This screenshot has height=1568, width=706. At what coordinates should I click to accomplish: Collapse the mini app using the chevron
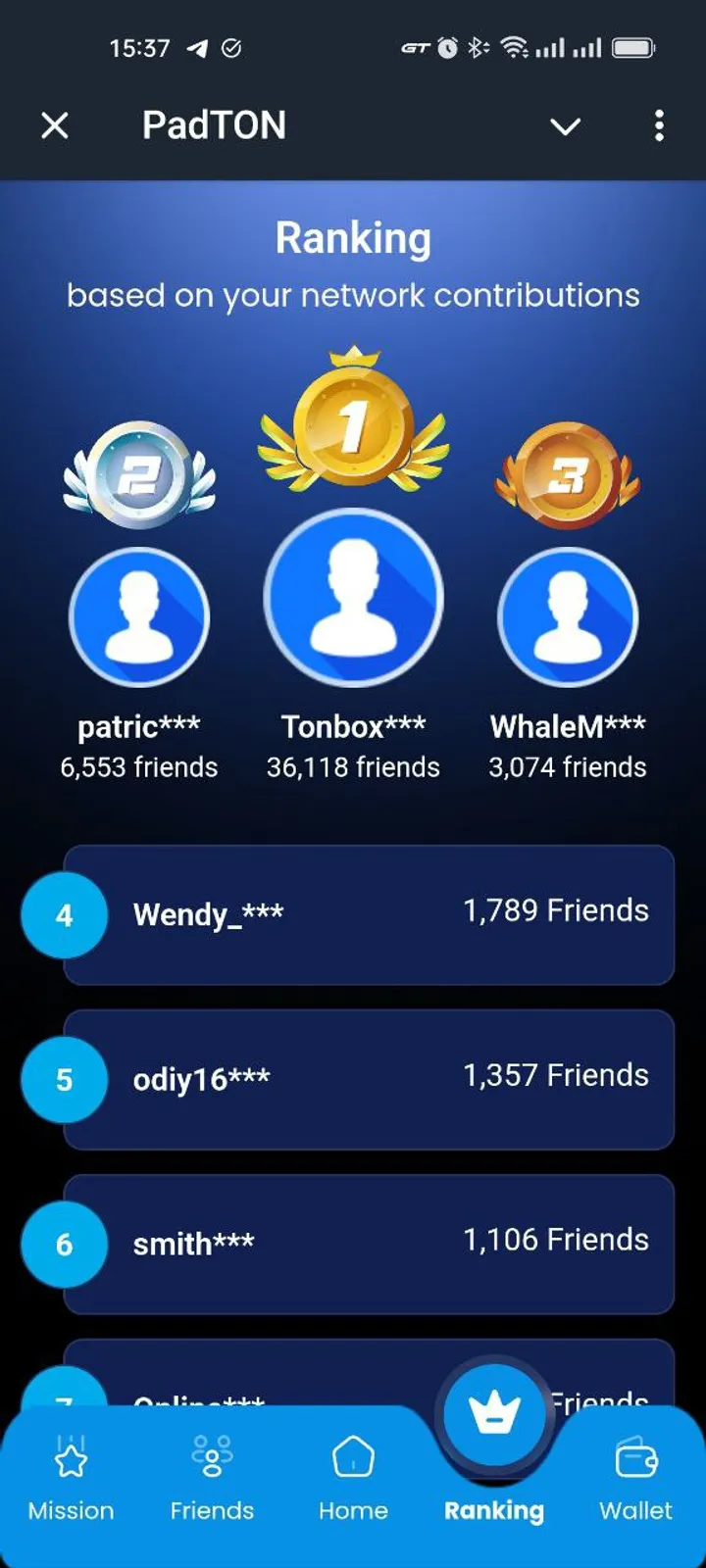(566, 125)
